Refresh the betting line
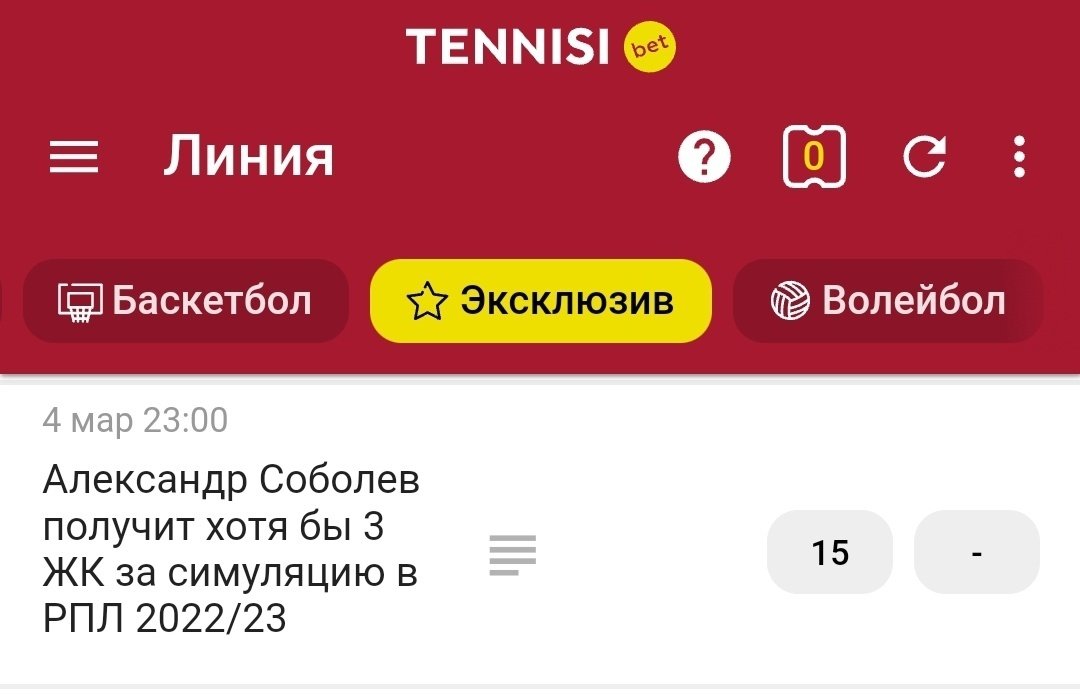Screen dimensions: 1080x696 [924, 157]
